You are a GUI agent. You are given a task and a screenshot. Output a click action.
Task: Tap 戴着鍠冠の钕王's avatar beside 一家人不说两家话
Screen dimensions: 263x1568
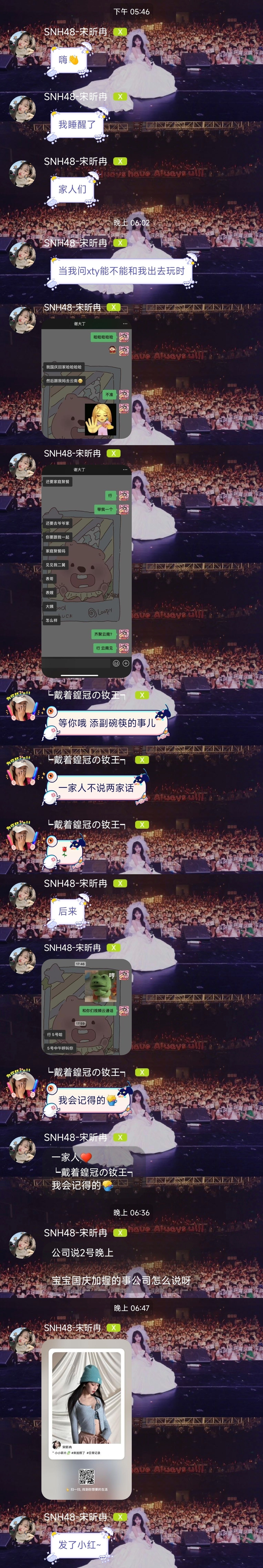[22, 774]
